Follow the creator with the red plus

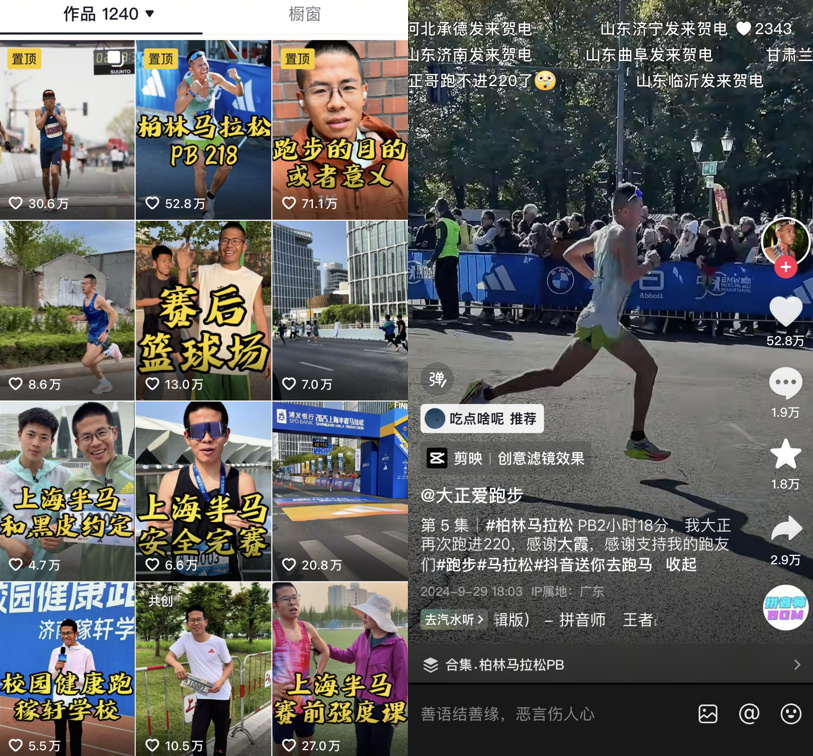[x=786, y=267]
